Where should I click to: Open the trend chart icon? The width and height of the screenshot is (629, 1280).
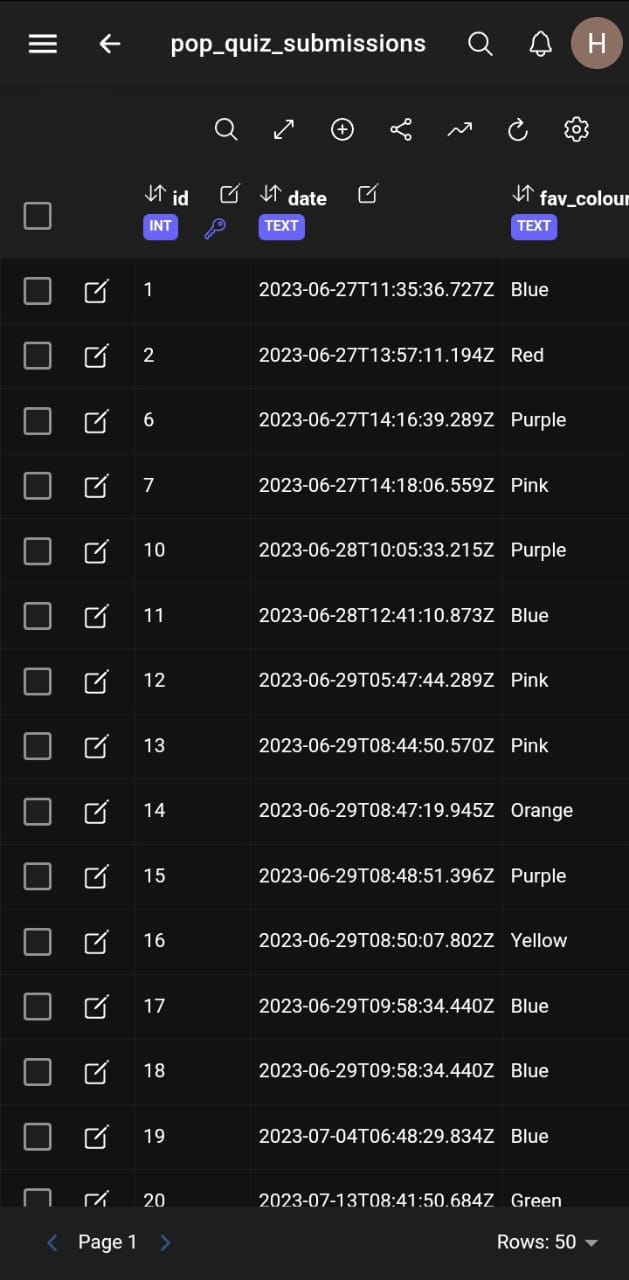[459, 130]
